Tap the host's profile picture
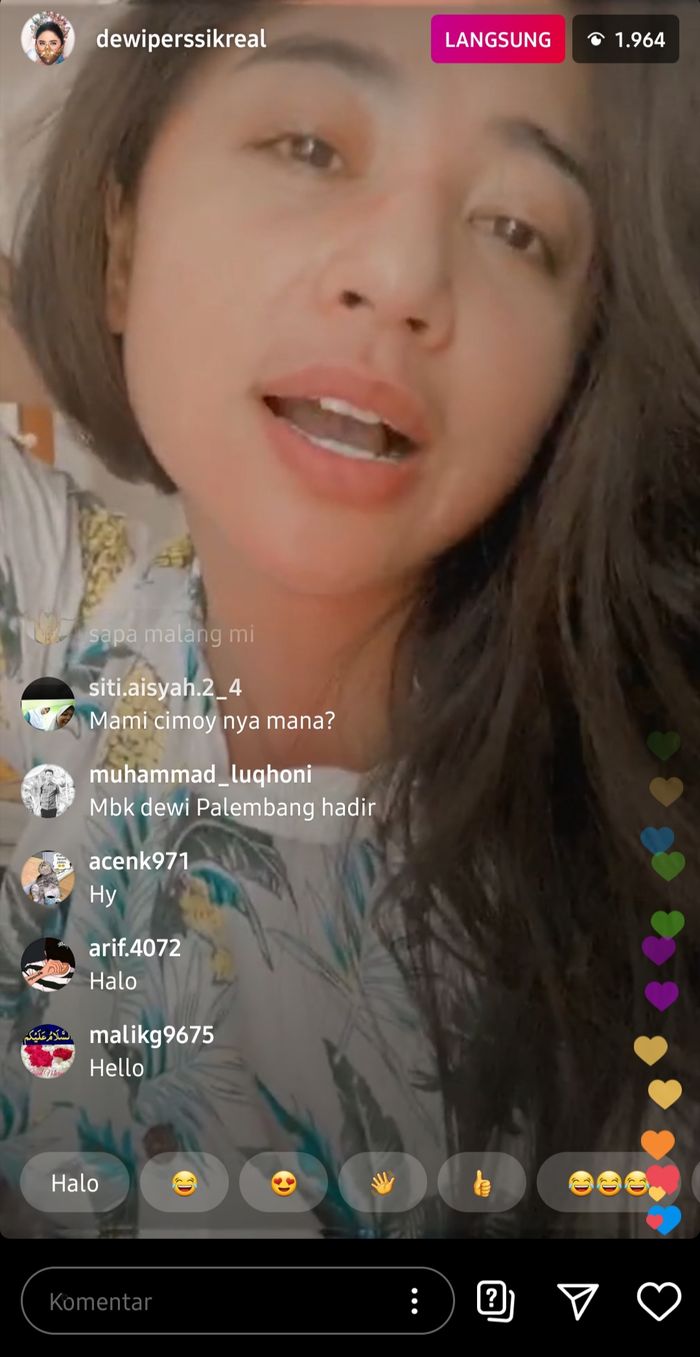The image size is (700, 1357). (x=47, y=39)
